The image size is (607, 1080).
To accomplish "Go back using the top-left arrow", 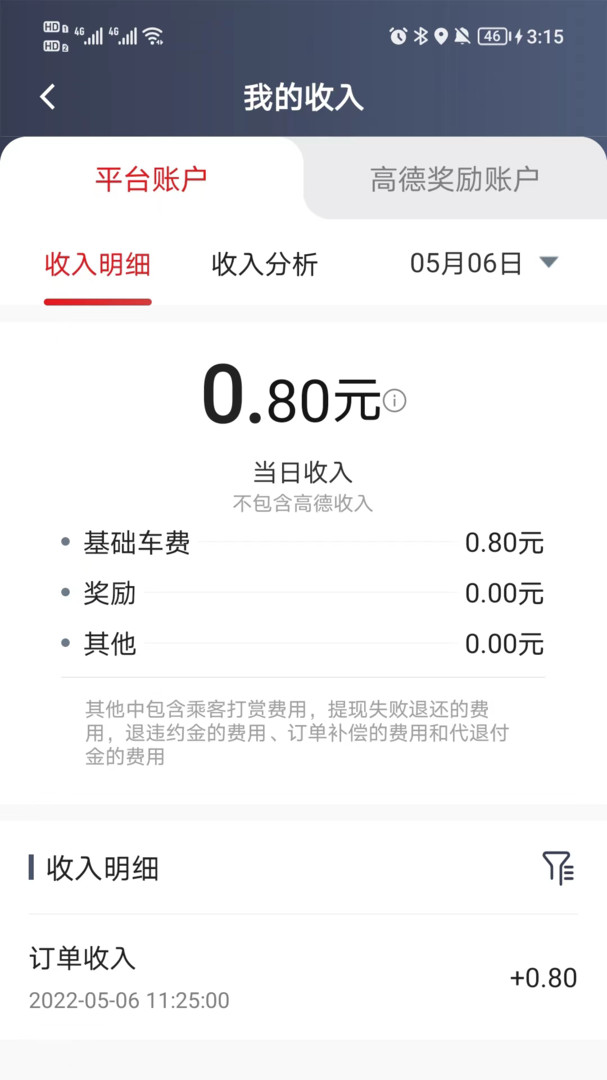I will point(48,97).
